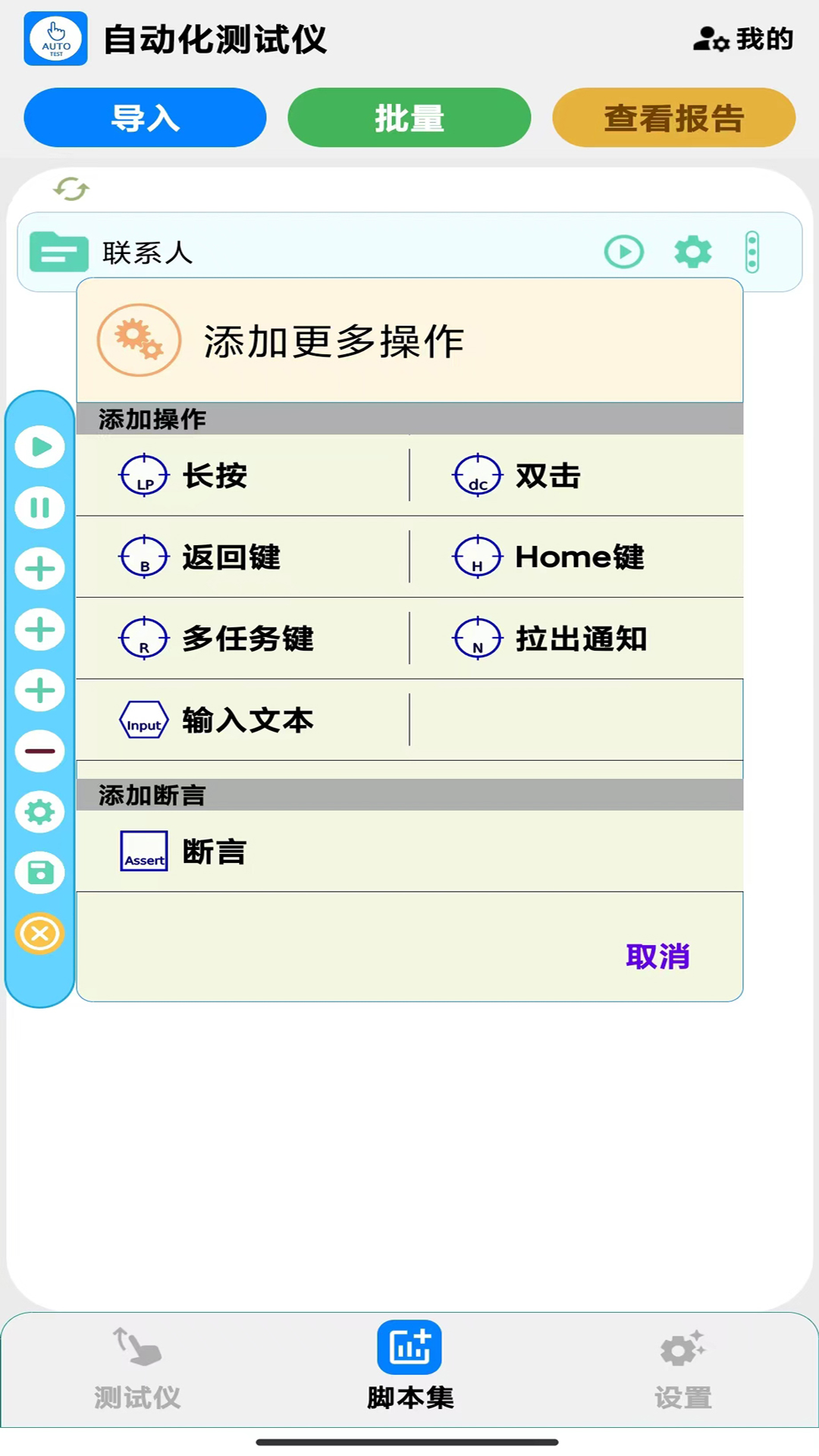Select the 长按 long-press action icon
This screenshot has width=819, height=1456.
tap(144, 476)
